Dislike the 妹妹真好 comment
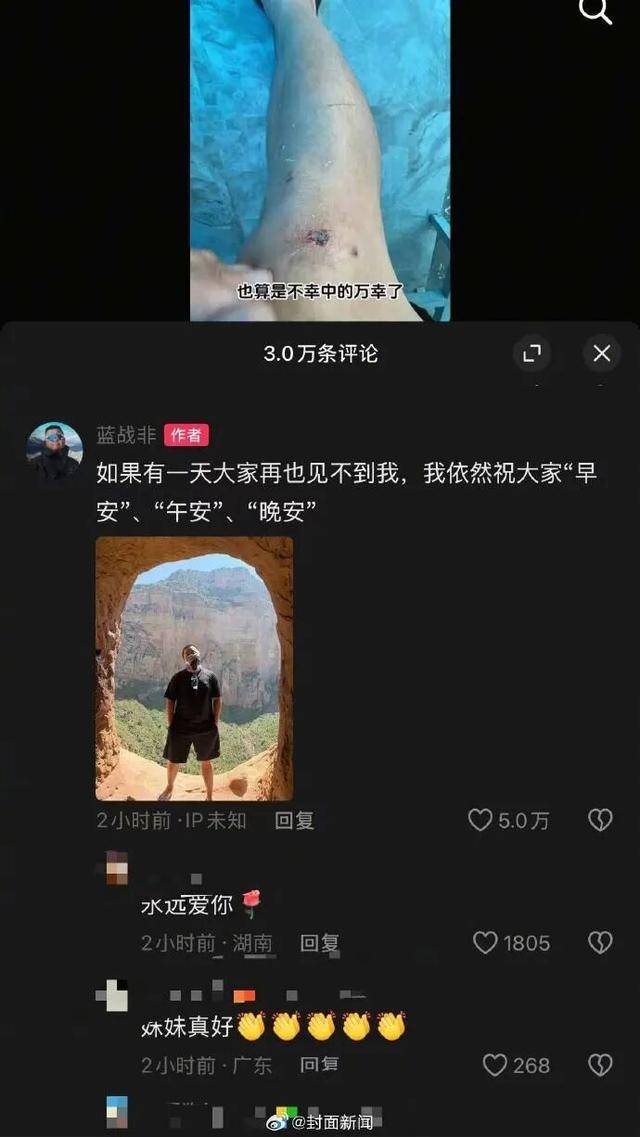 pos(600,1065)
